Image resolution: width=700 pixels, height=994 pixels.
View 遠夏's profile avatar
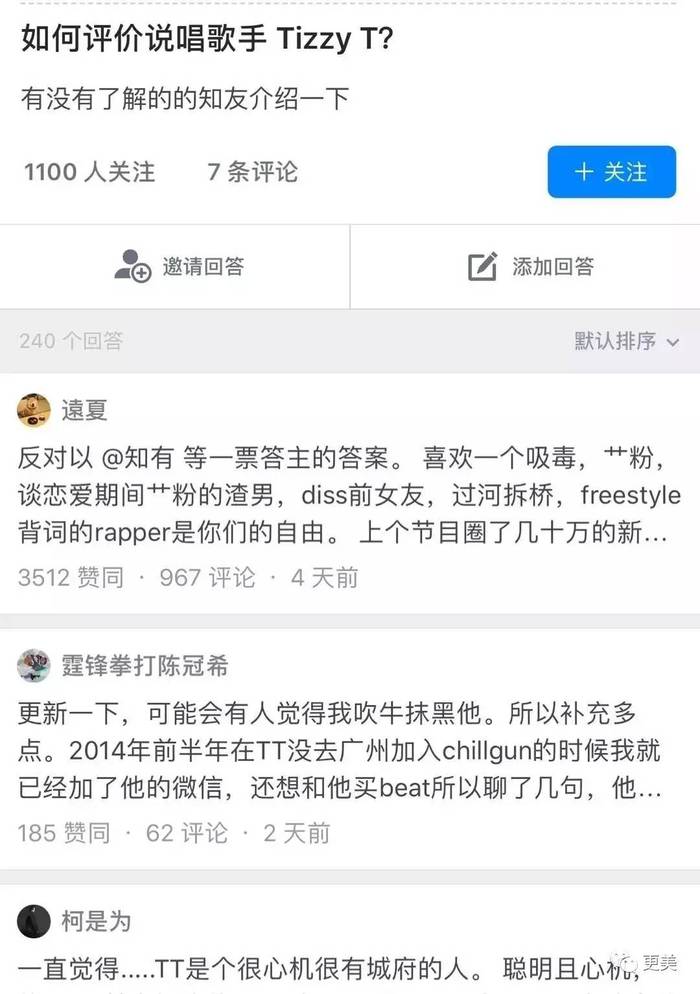[x=34, y=410]
